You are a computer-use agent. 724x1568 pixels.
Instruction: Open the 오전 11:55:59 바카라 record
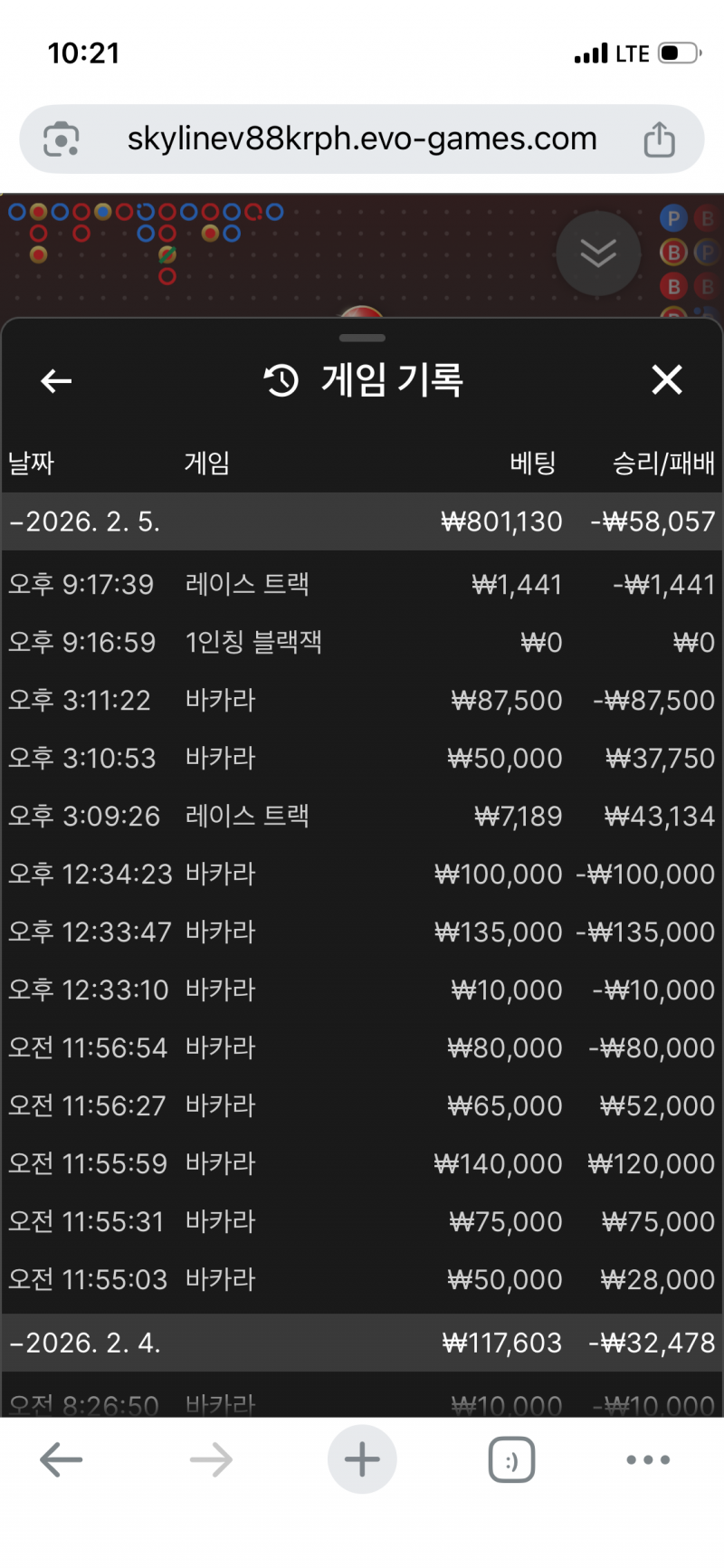(x=362, y=1164)
